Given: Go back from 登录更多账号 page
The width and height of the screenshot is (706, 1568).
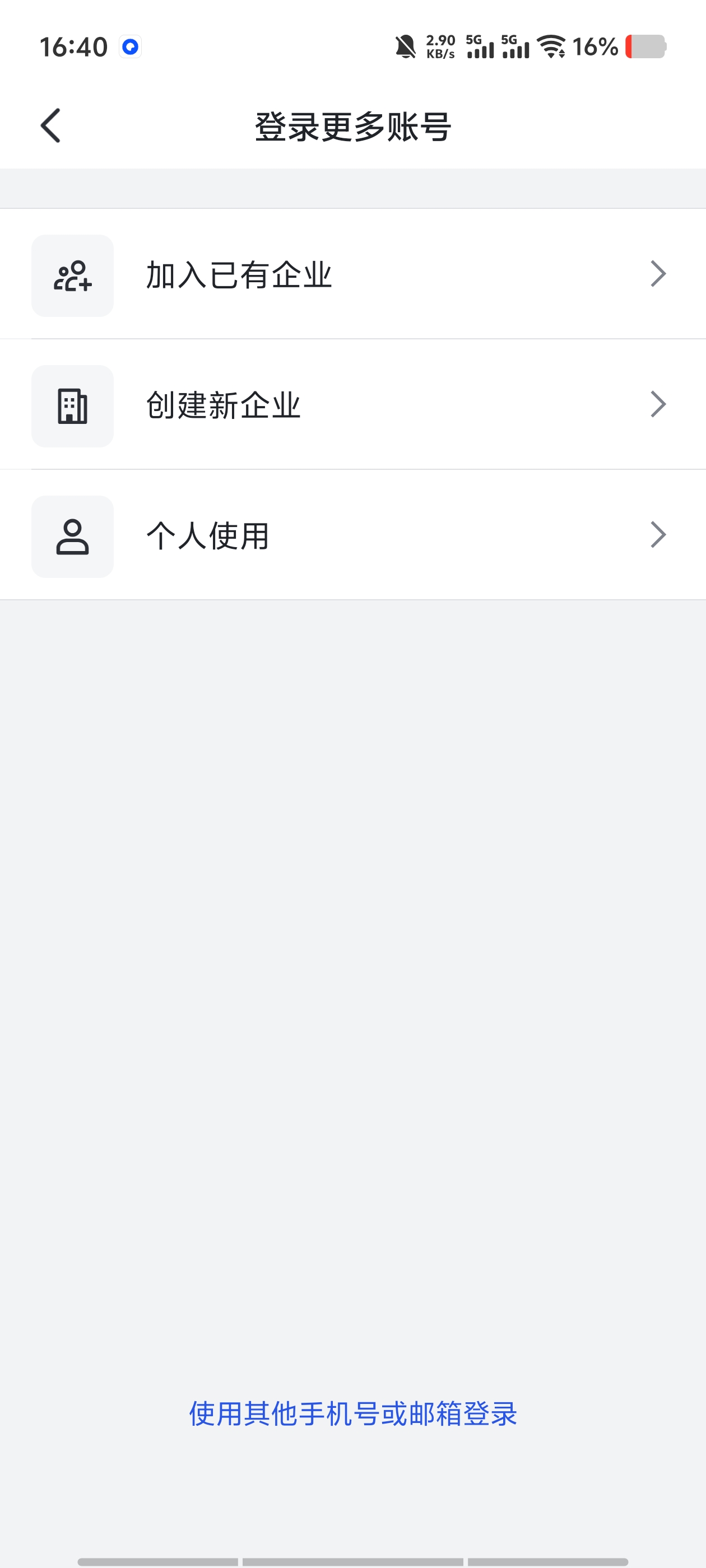Looking at the screenshot, I should coord(50,126).
